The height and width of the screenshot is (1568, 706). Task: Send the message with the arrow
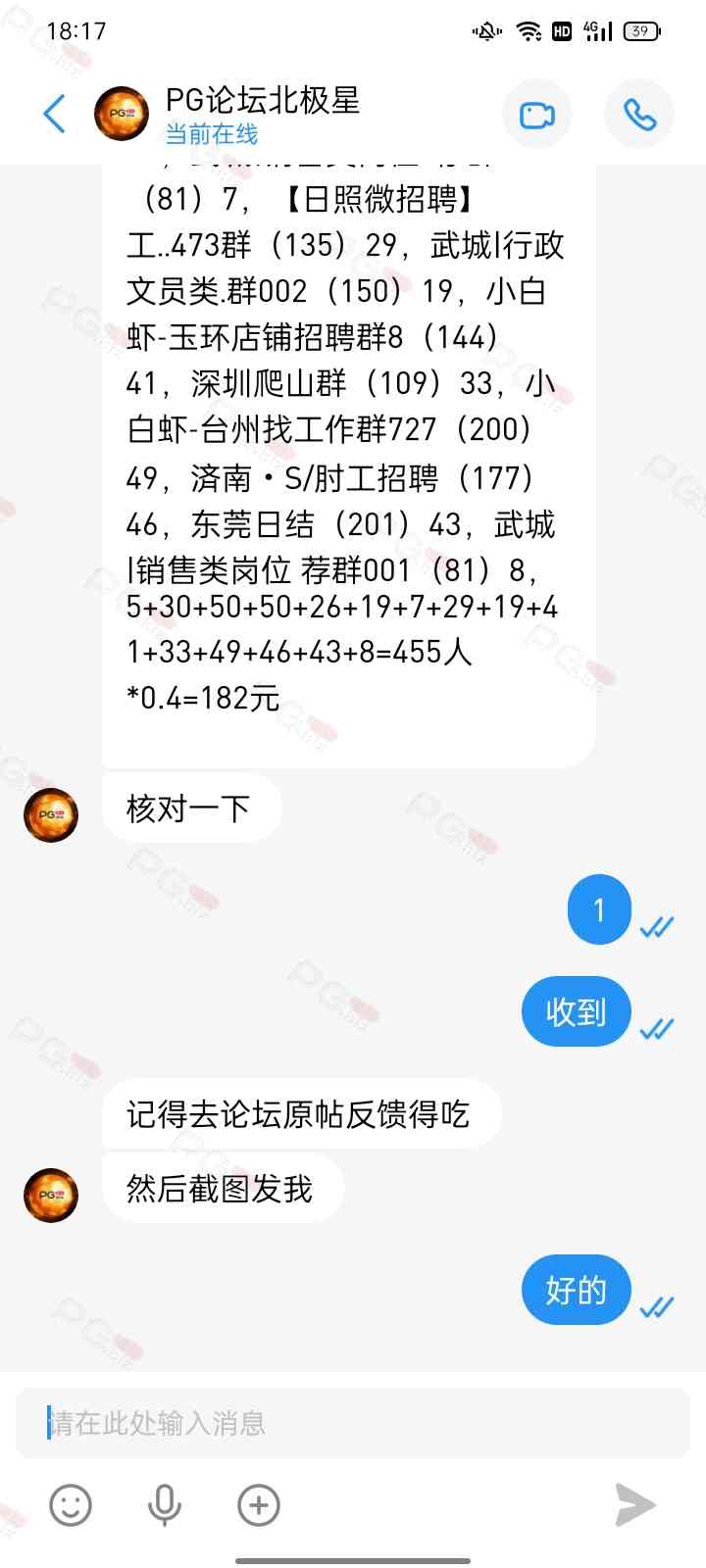[x=634, y=1505]
